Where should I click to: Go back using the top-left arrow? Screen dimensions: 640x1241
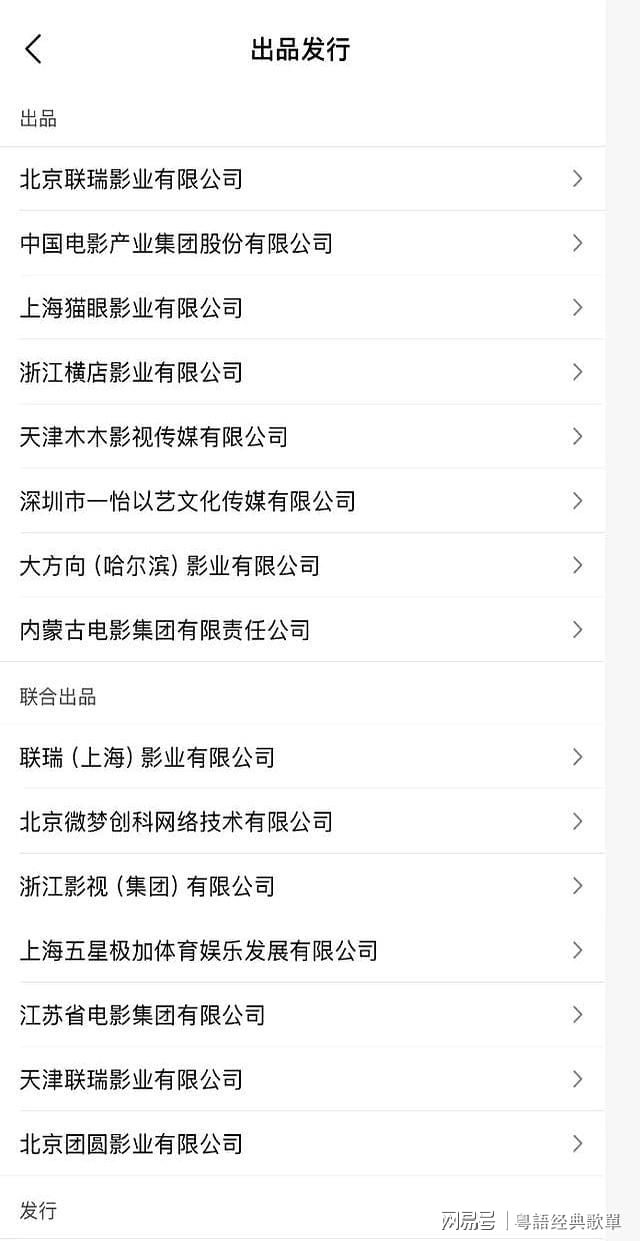coord(34,49)
